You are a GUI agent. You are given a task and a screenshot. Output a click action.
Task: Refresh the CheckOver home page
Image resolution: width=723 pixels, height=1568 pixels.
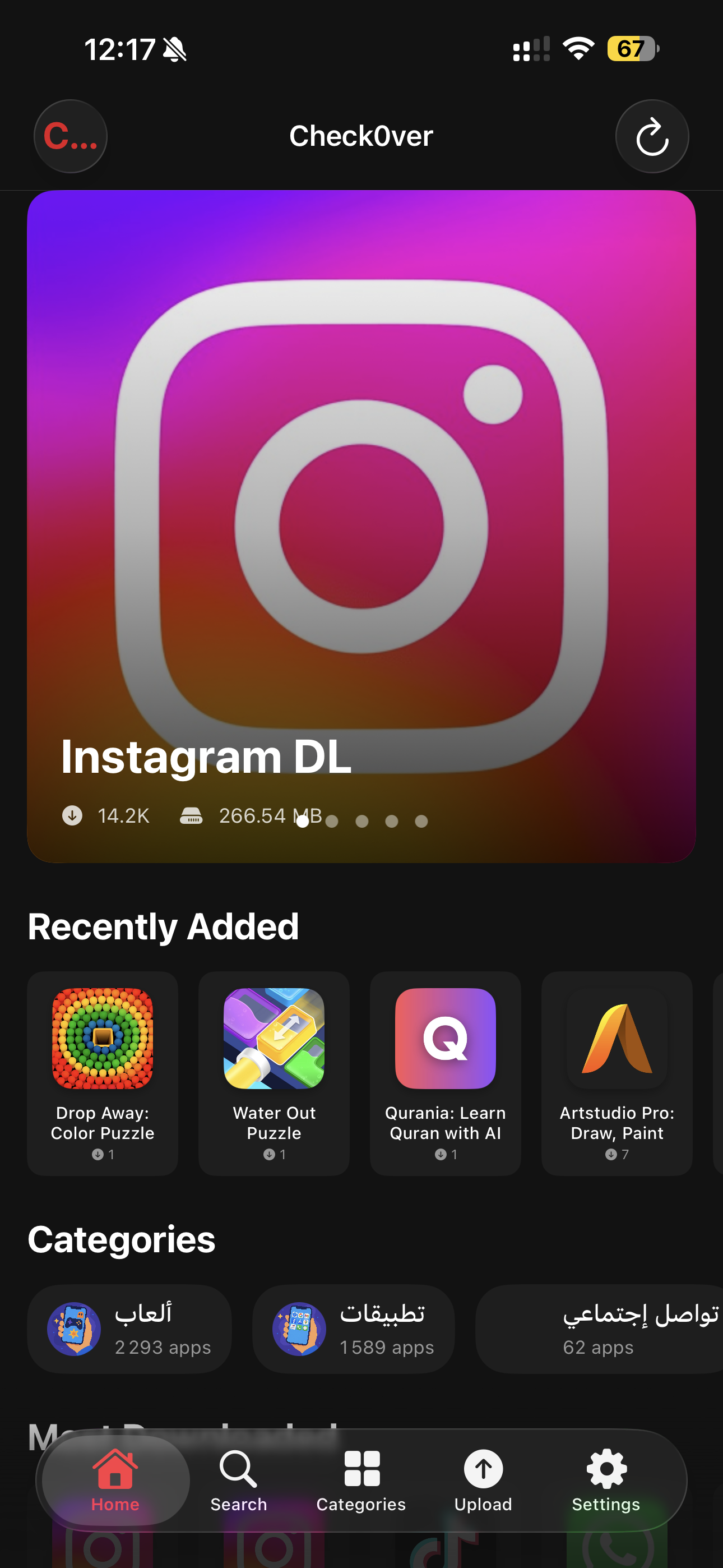click(652, 136)
